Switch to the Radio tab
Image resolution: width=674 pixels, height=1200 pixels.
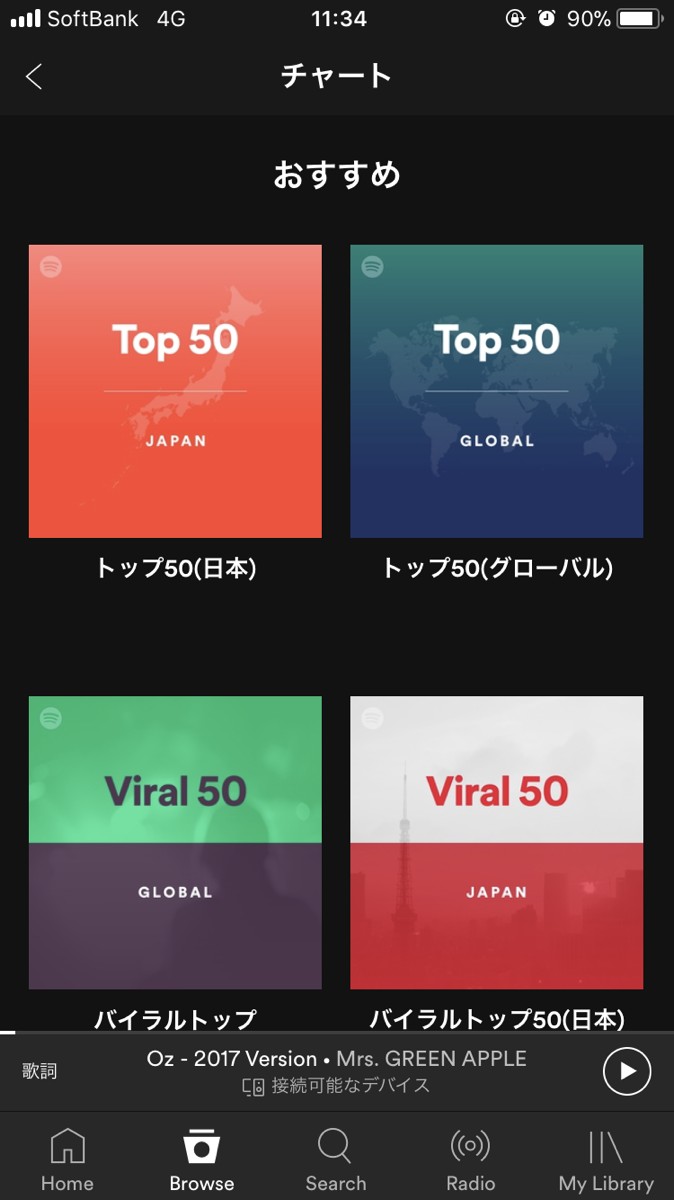(470, 1160)
